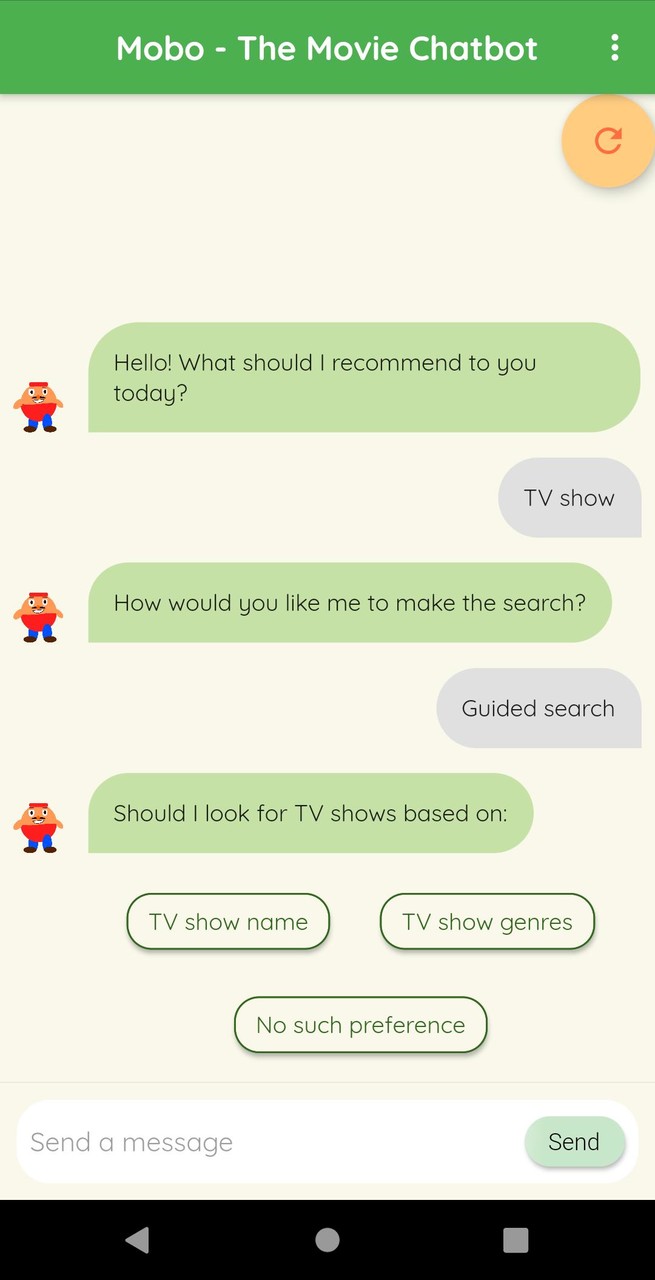Return to the home screen
The width and height of the screenshot is (655, 1280).
point(327,1240)
